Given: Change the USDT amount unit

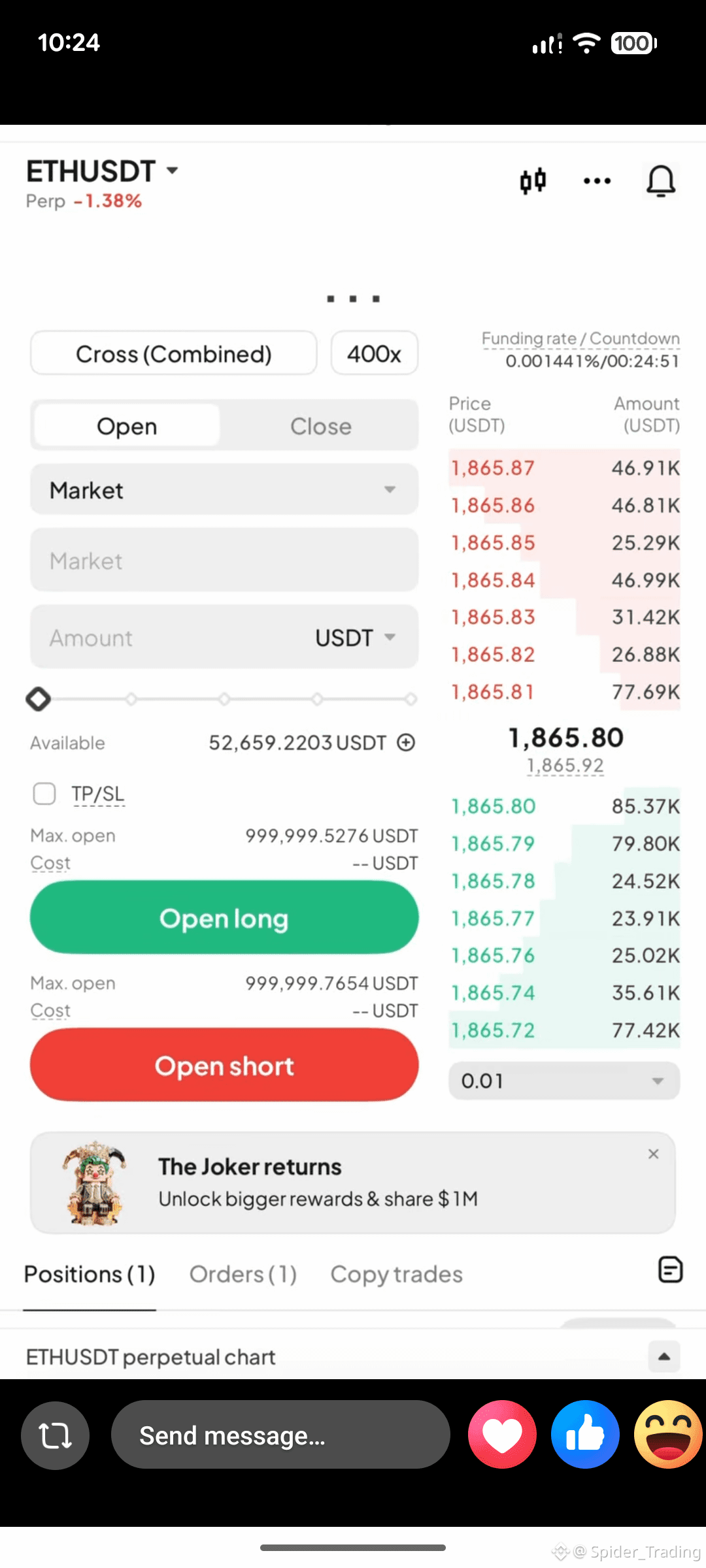Looking at the screenshot, I should 356,637.
